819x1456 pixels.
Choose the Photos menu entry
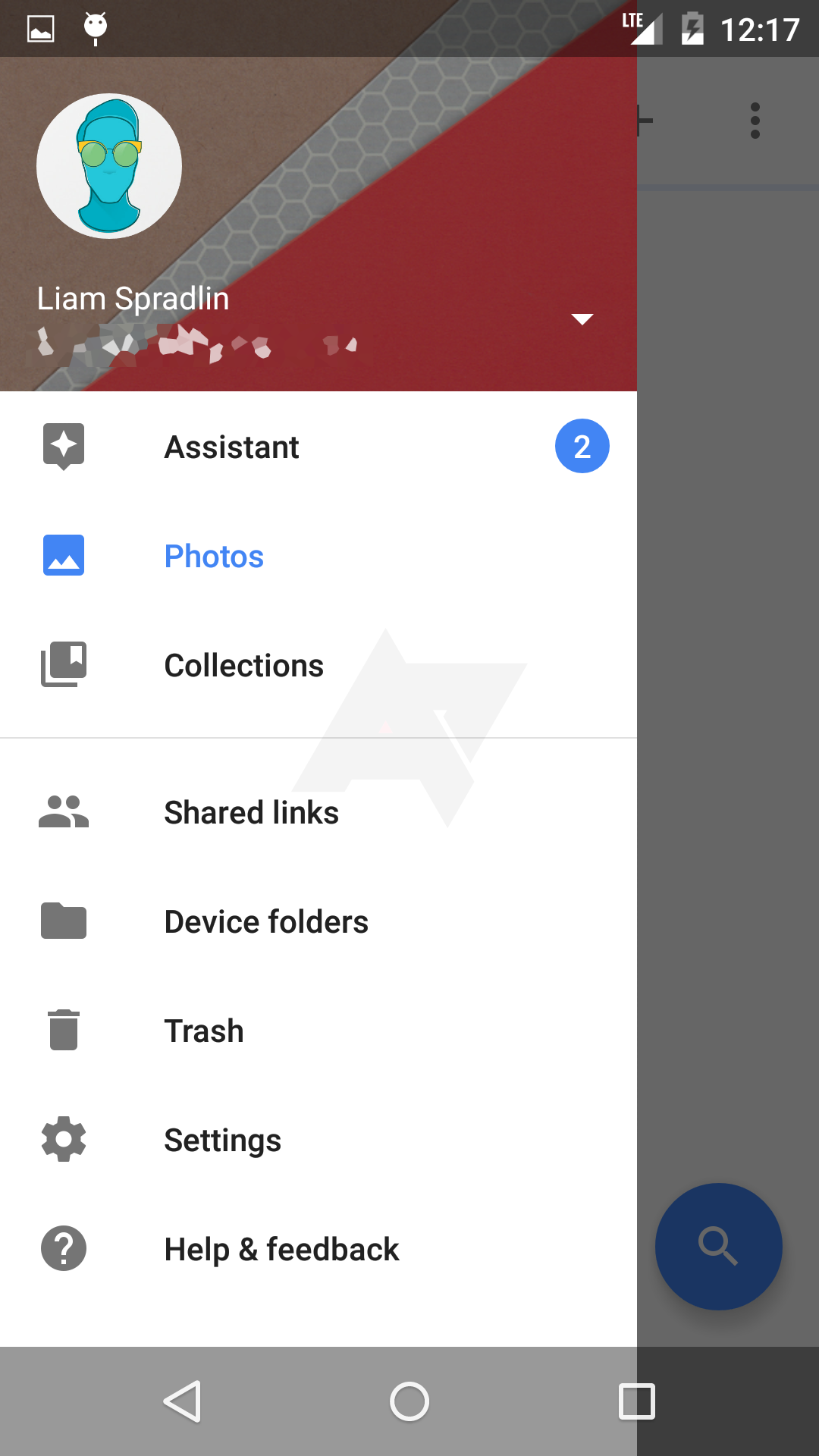tap(214, 556)
